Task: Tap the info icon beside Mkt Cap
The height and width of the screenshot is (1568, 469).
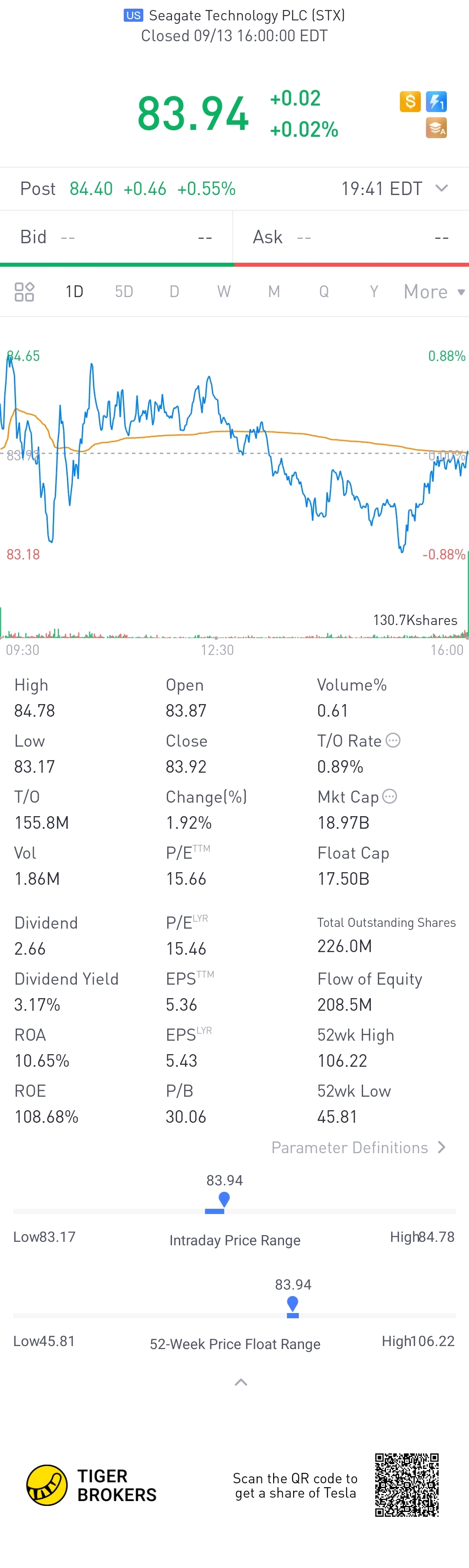Action: click(x=390, y=796)
